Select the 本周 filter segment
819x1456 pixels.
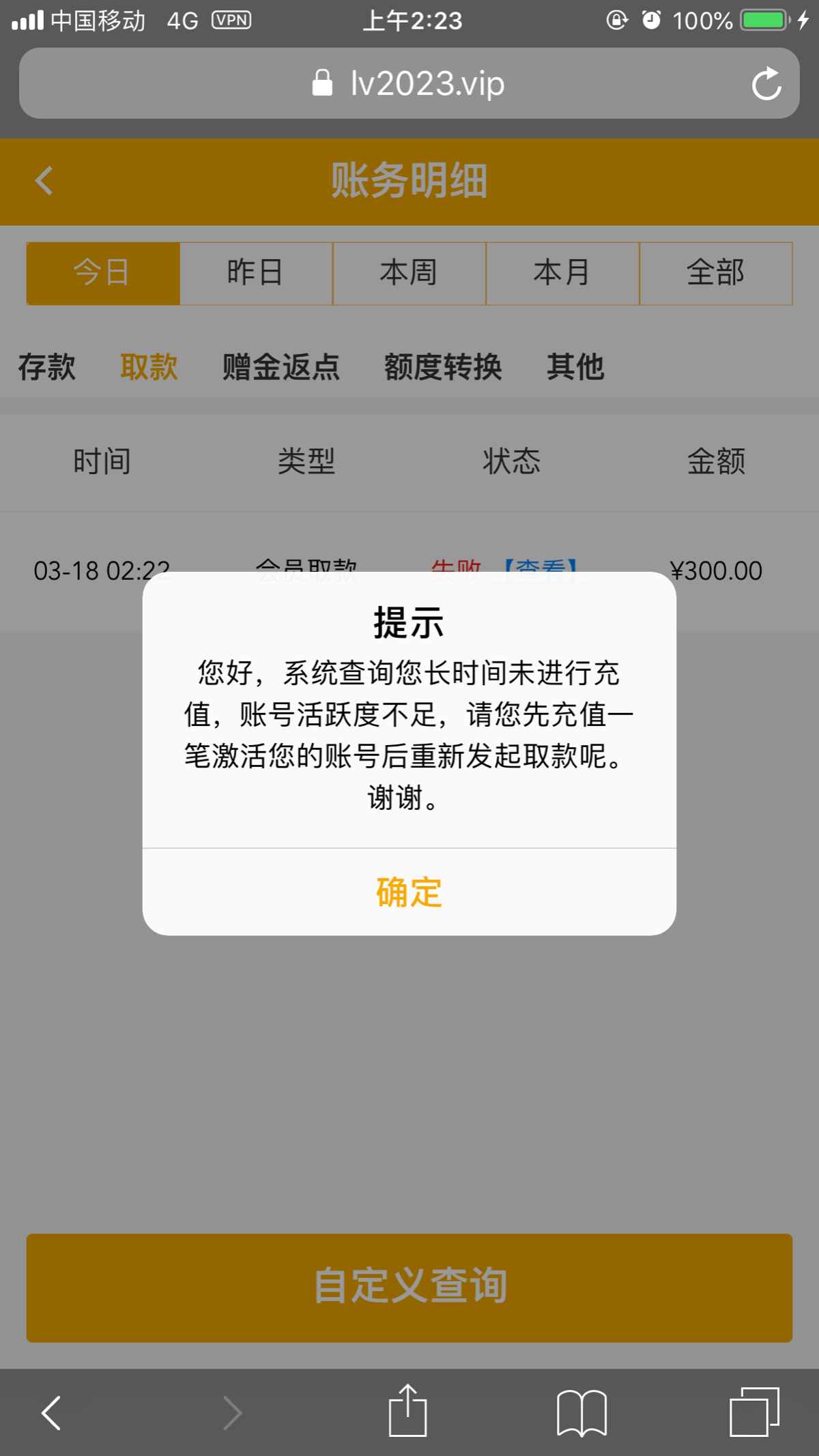[x=408, y=272]
